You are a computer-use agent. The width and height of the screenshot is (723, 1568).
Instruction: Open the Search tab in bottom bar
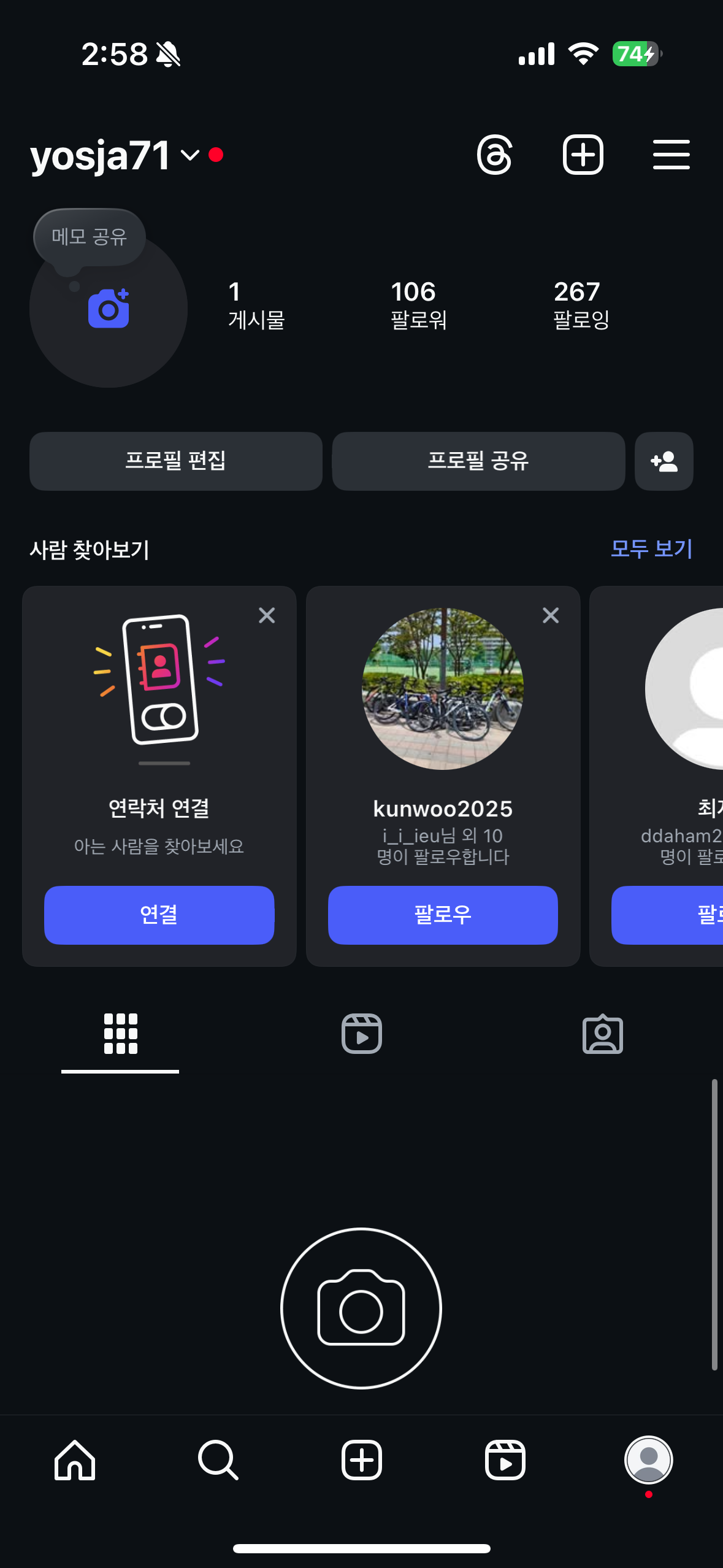pyautogui.click(x=218, y=1460)
